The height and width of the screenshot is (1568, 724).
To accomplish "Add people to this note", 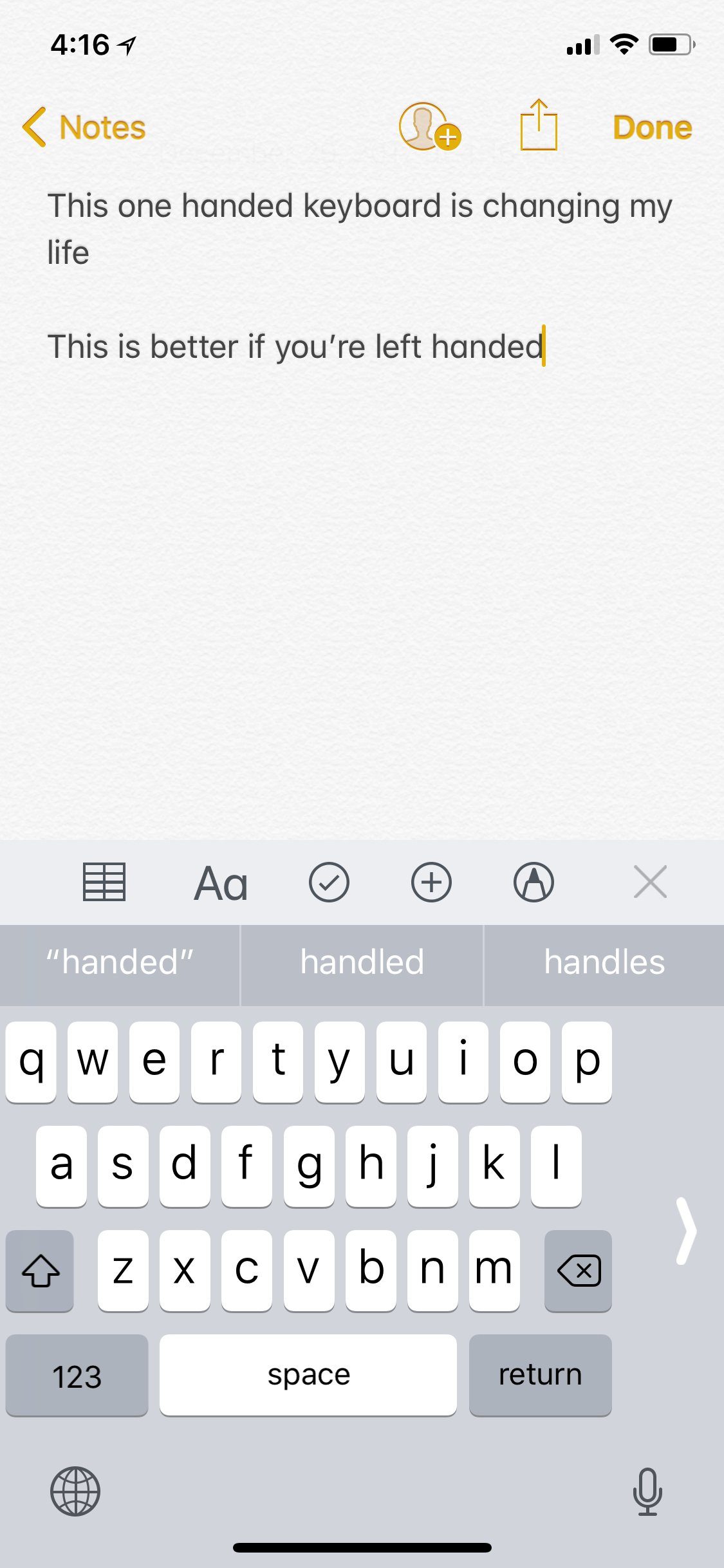I will [x=429, y=127].
